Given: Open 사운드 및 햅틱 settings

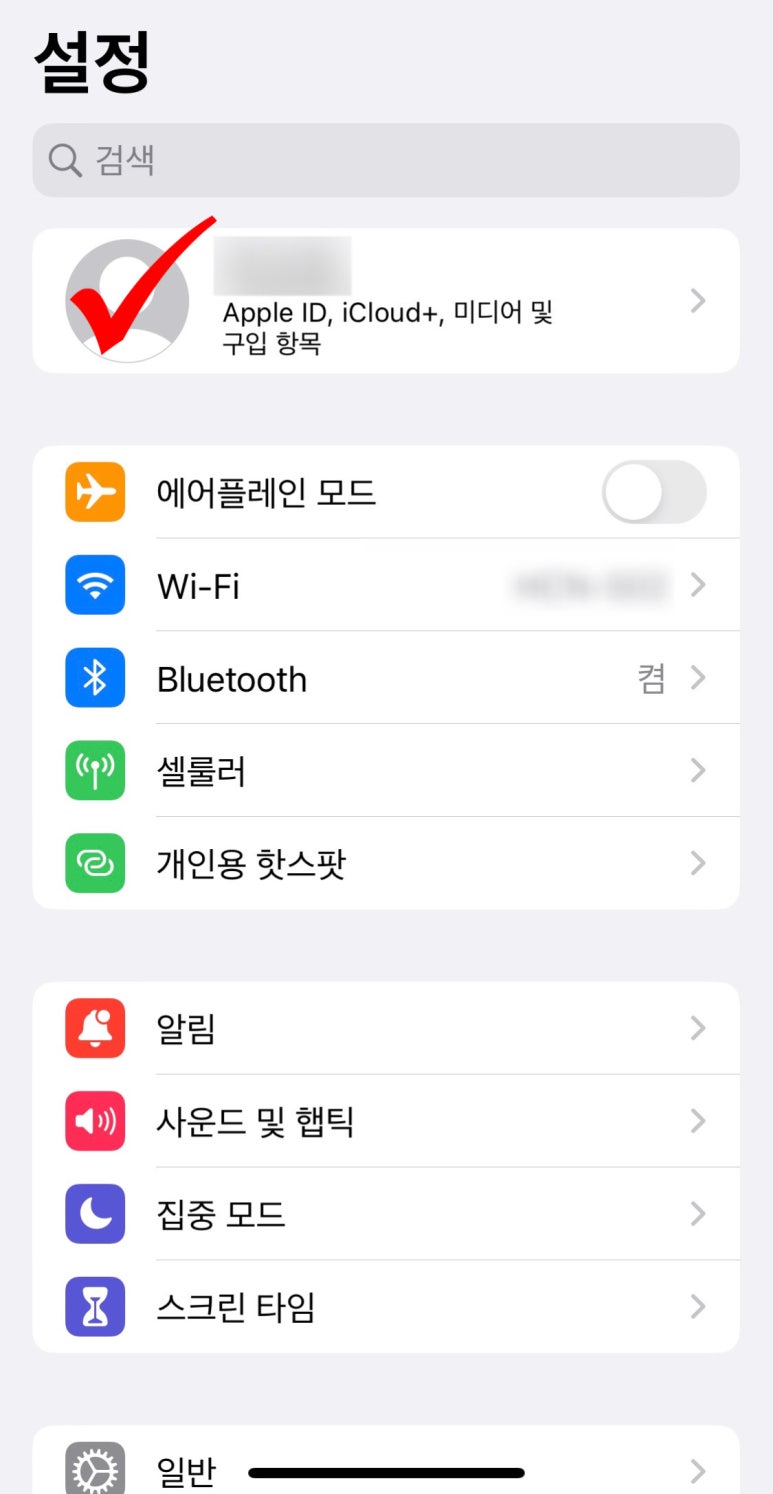Looking at the screenshot, I should pyautogui.click(x=386, y=1121).
